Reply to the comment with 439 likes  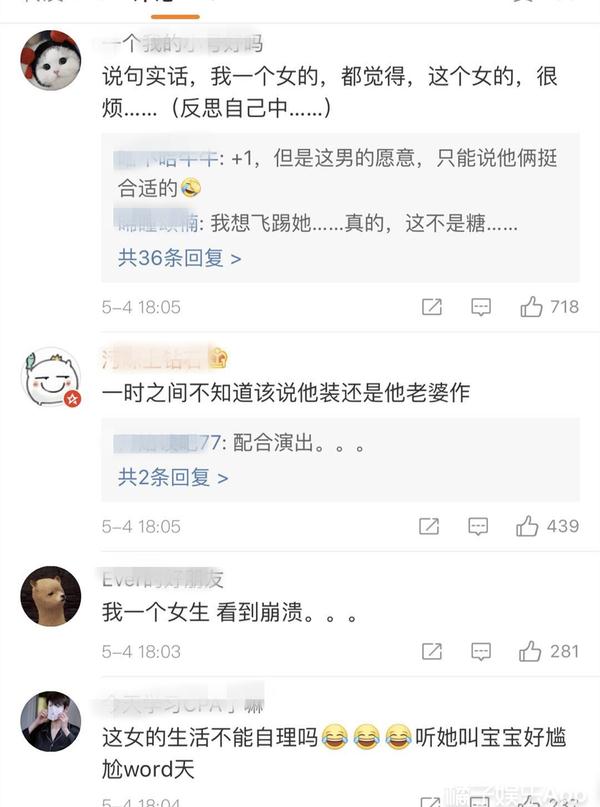point(479,526)
